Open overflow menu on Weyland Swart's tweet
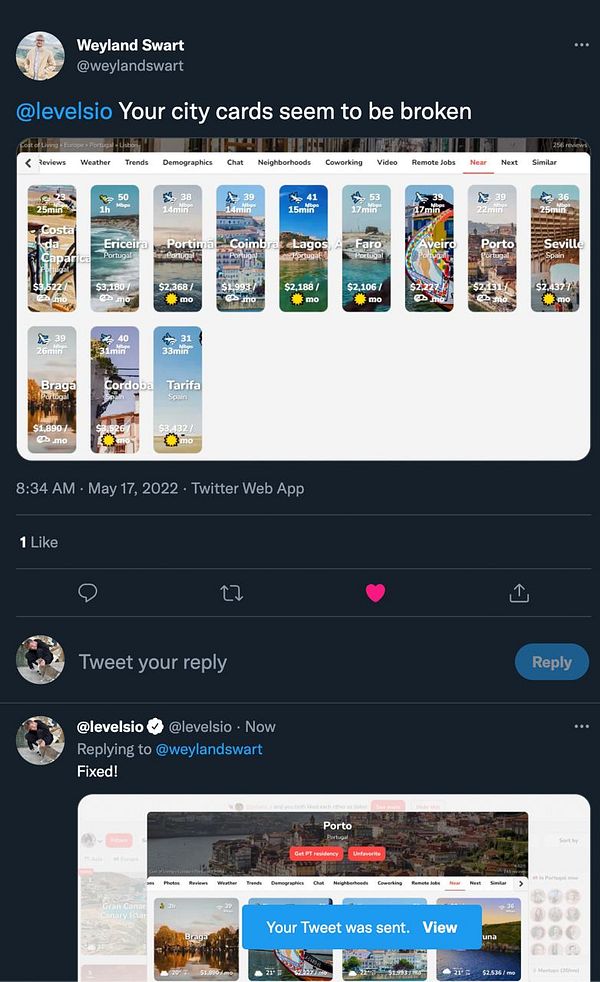Image resolution: width=600 pixels, height=982 pixels. (581, 45)
